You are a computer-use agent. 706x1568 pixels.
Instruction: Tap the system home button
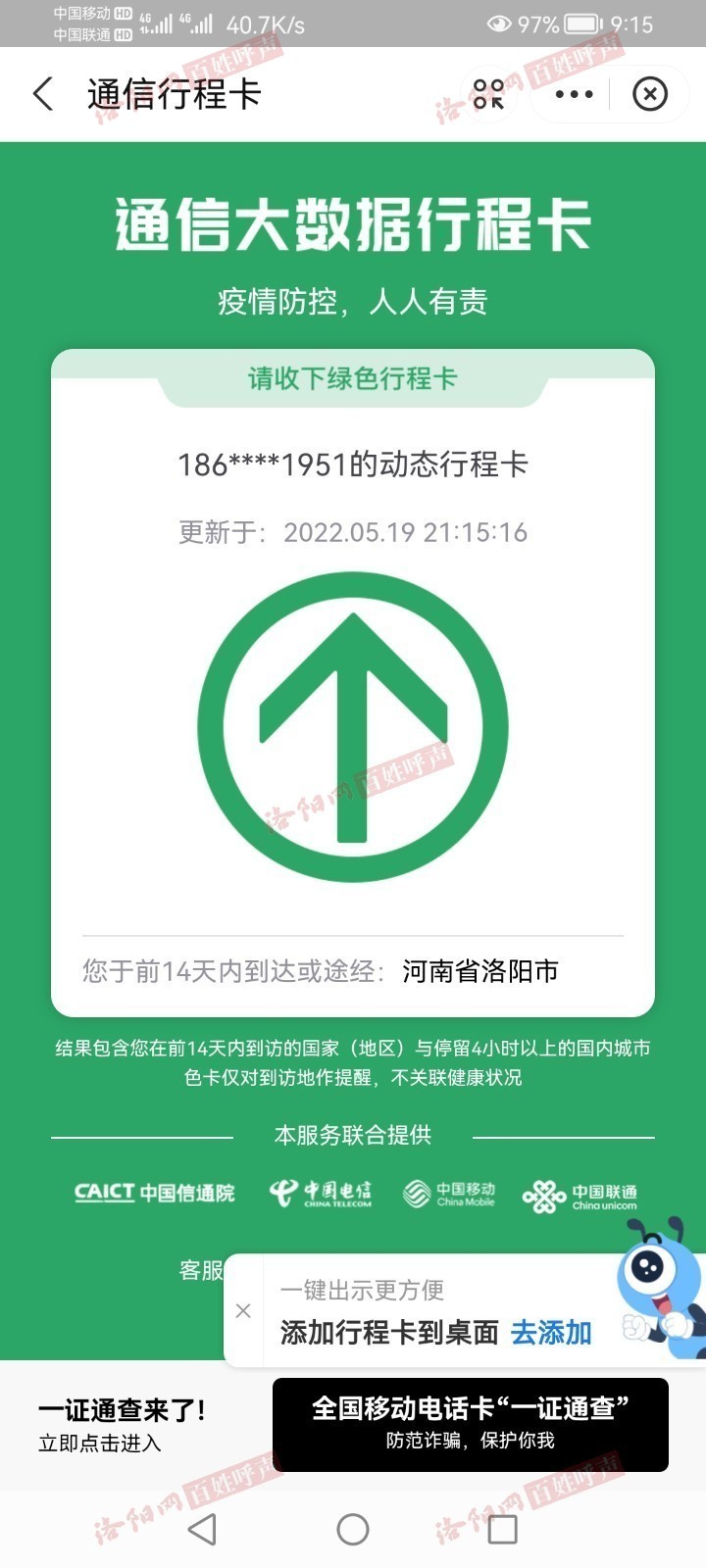tap(353, 1529)
